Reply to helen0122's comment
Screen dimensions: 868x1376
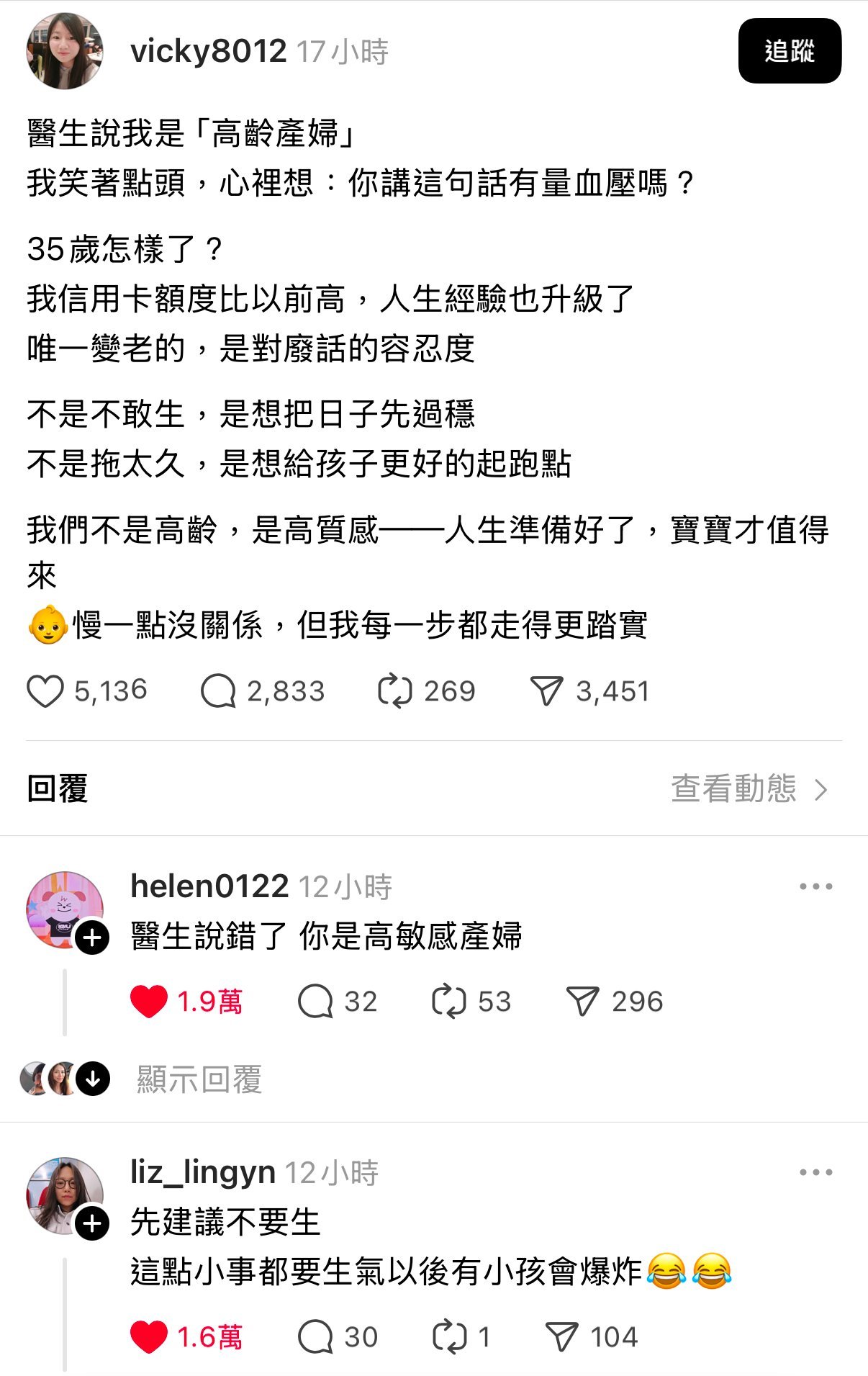[x=315, y=1002]
